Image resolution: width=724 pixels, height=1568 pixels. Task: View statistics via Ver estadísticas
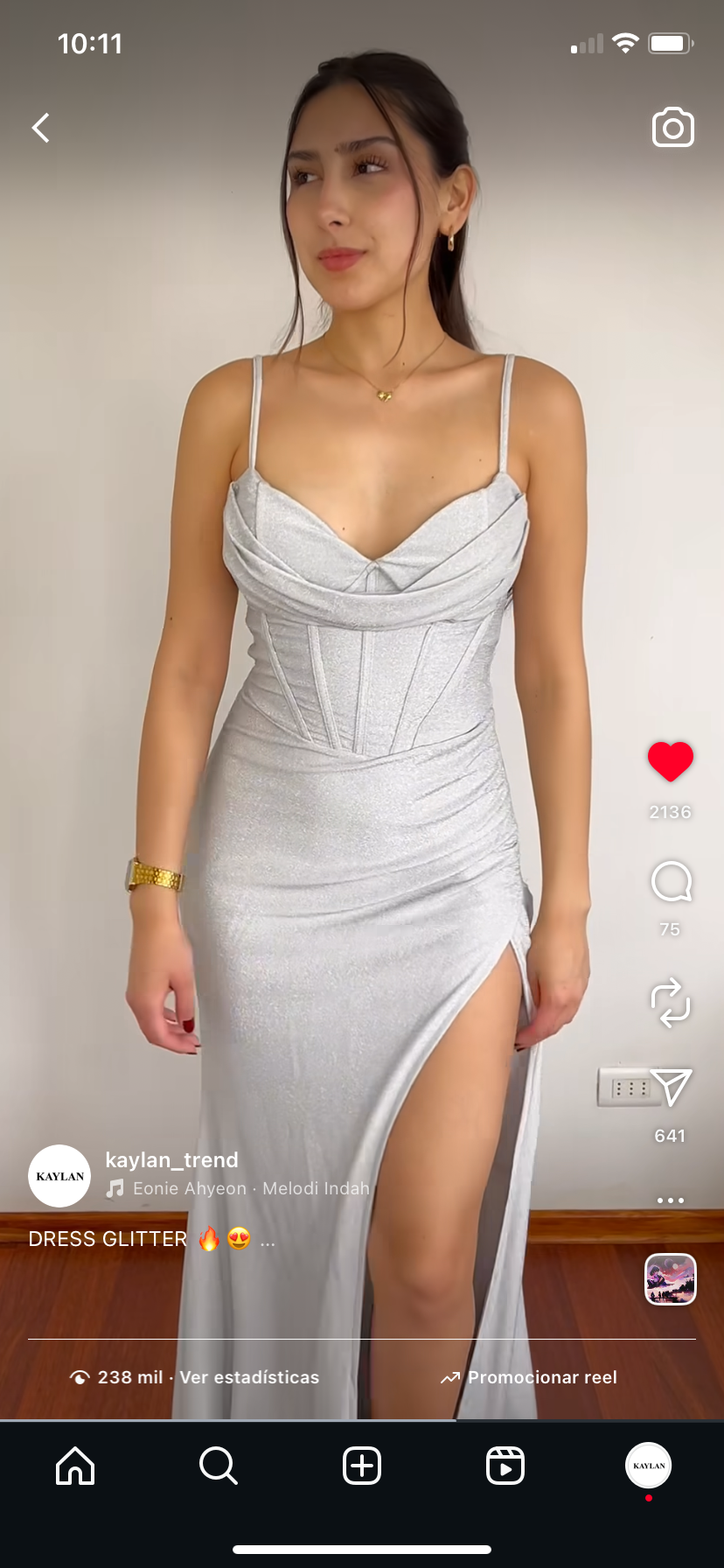tap(249, 1377)
